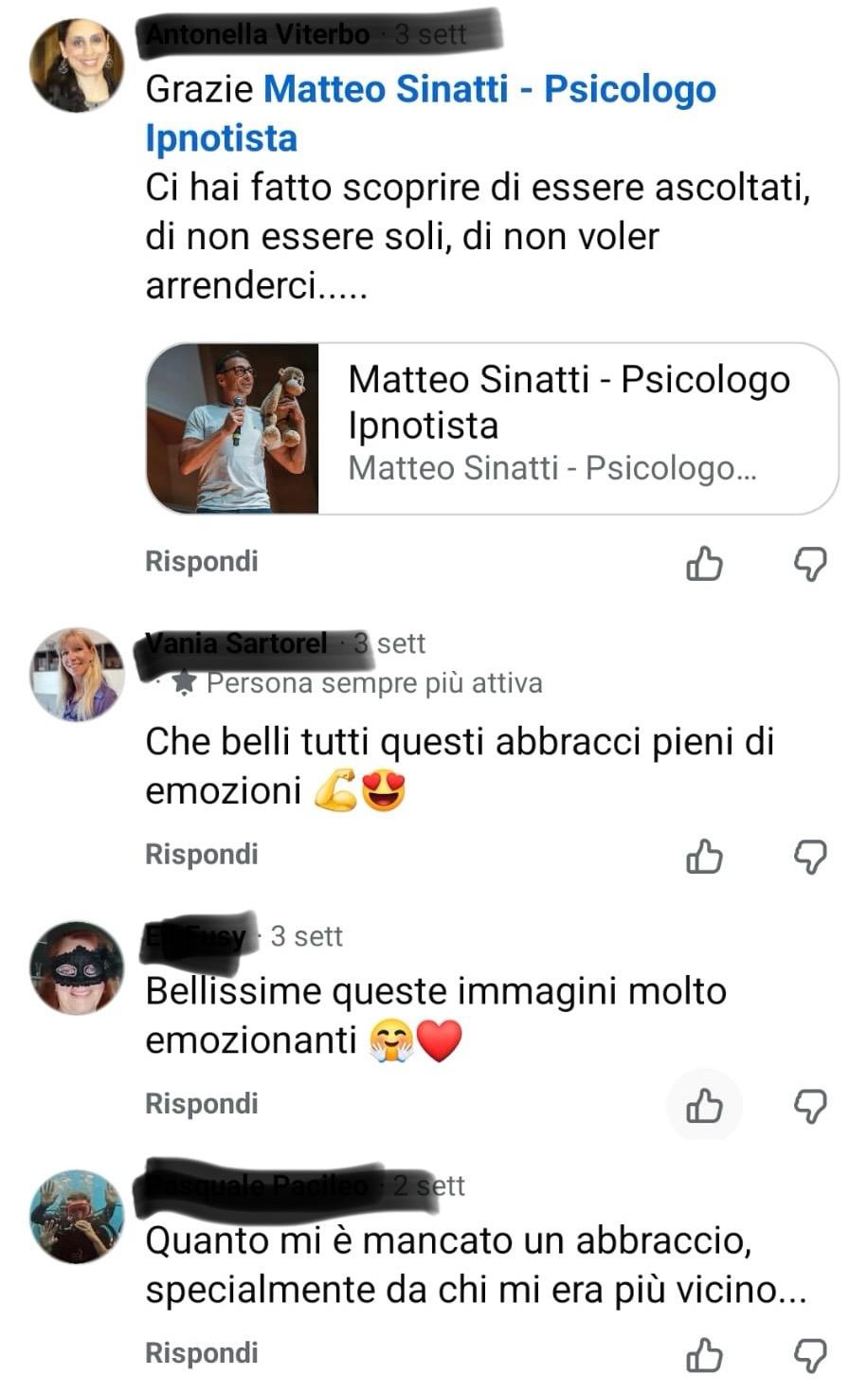Viewport: 868px width, 1393px height.
Task: Like the Quanto mi è mancato un abbraccio comment
Action: [x=704, y=1355]
